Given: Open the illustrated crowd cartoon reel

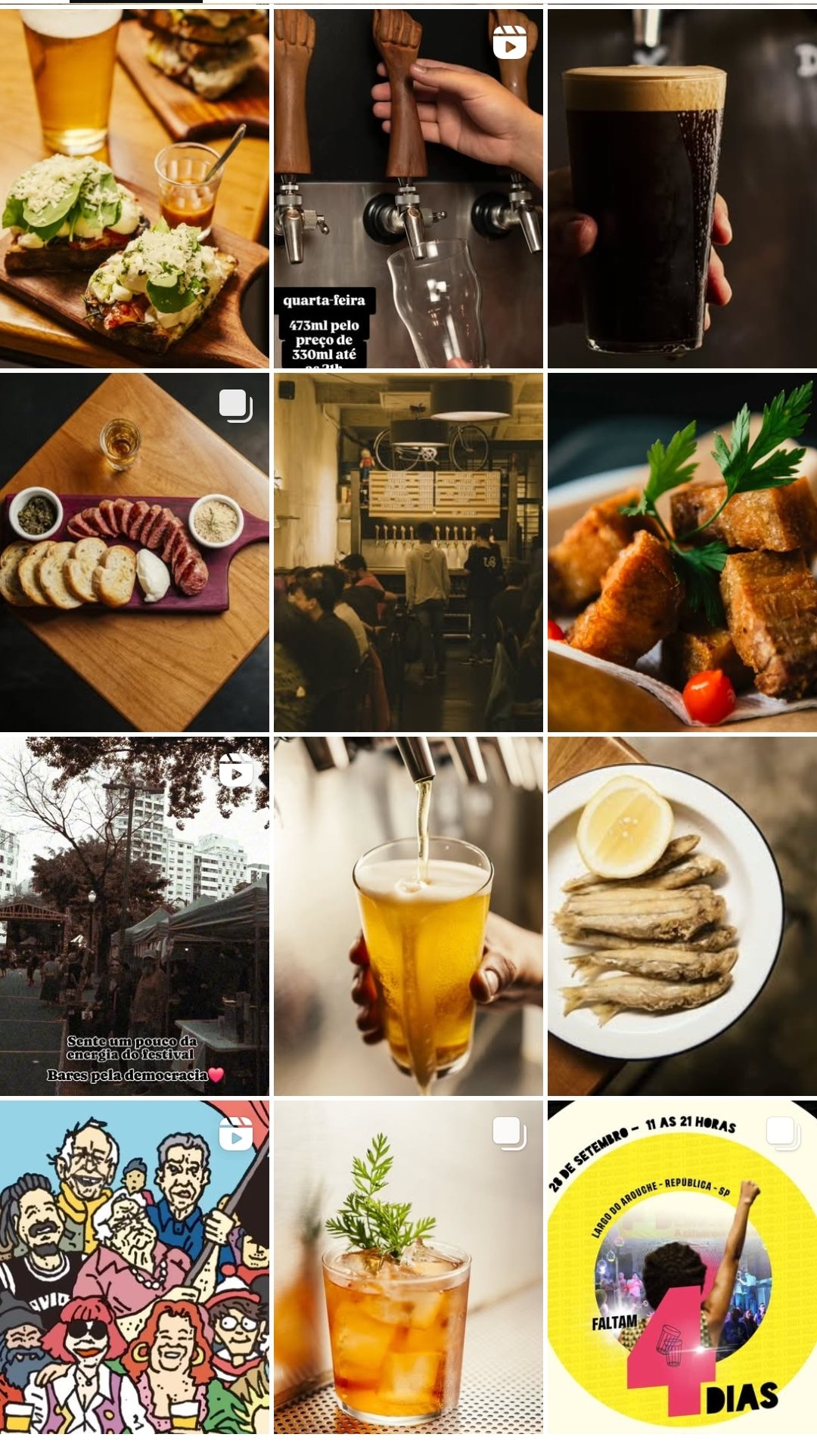Looking at the screenshot, I should pos(134,1267).
